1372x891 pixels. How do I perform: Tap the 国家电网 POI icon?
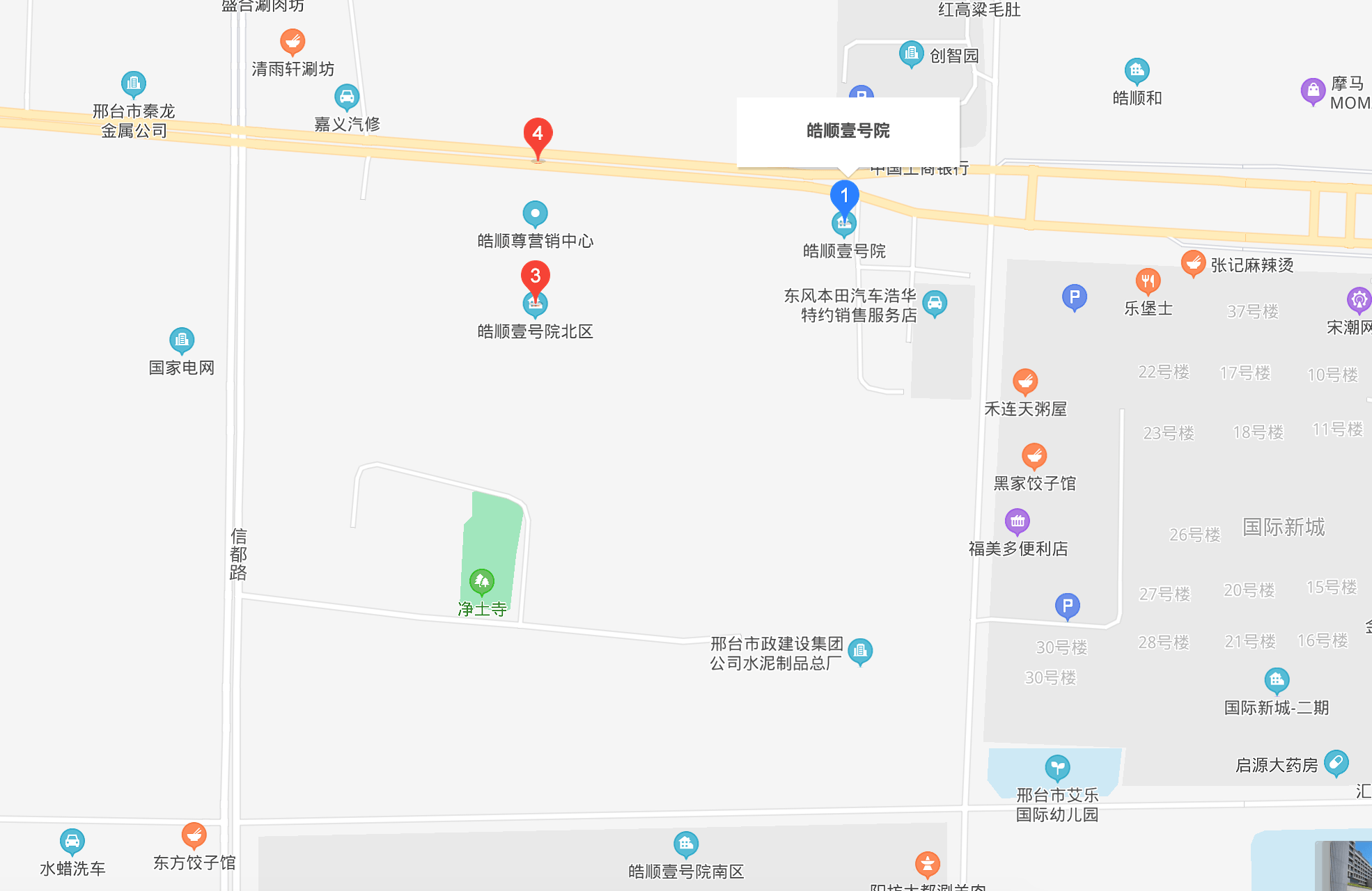tap(182, 340)
